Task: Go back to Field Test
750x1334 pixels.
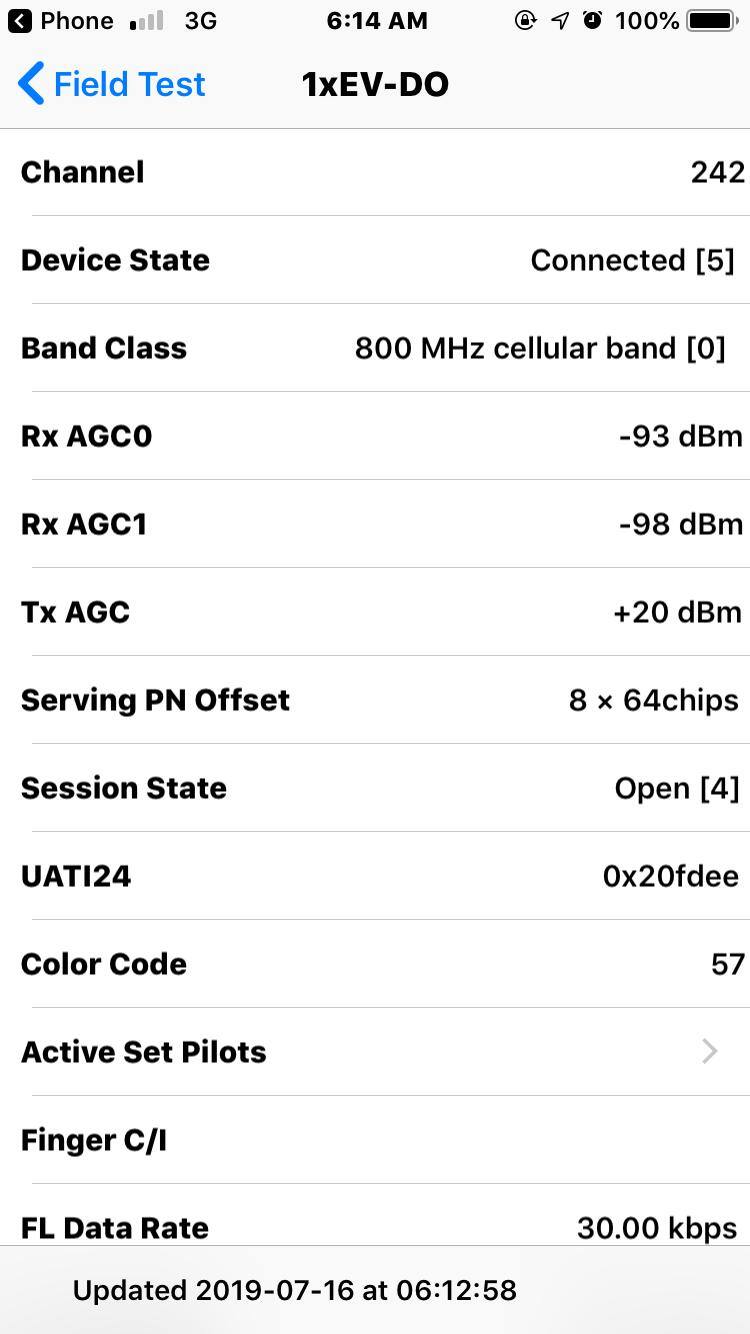Action: click(112, 85)
